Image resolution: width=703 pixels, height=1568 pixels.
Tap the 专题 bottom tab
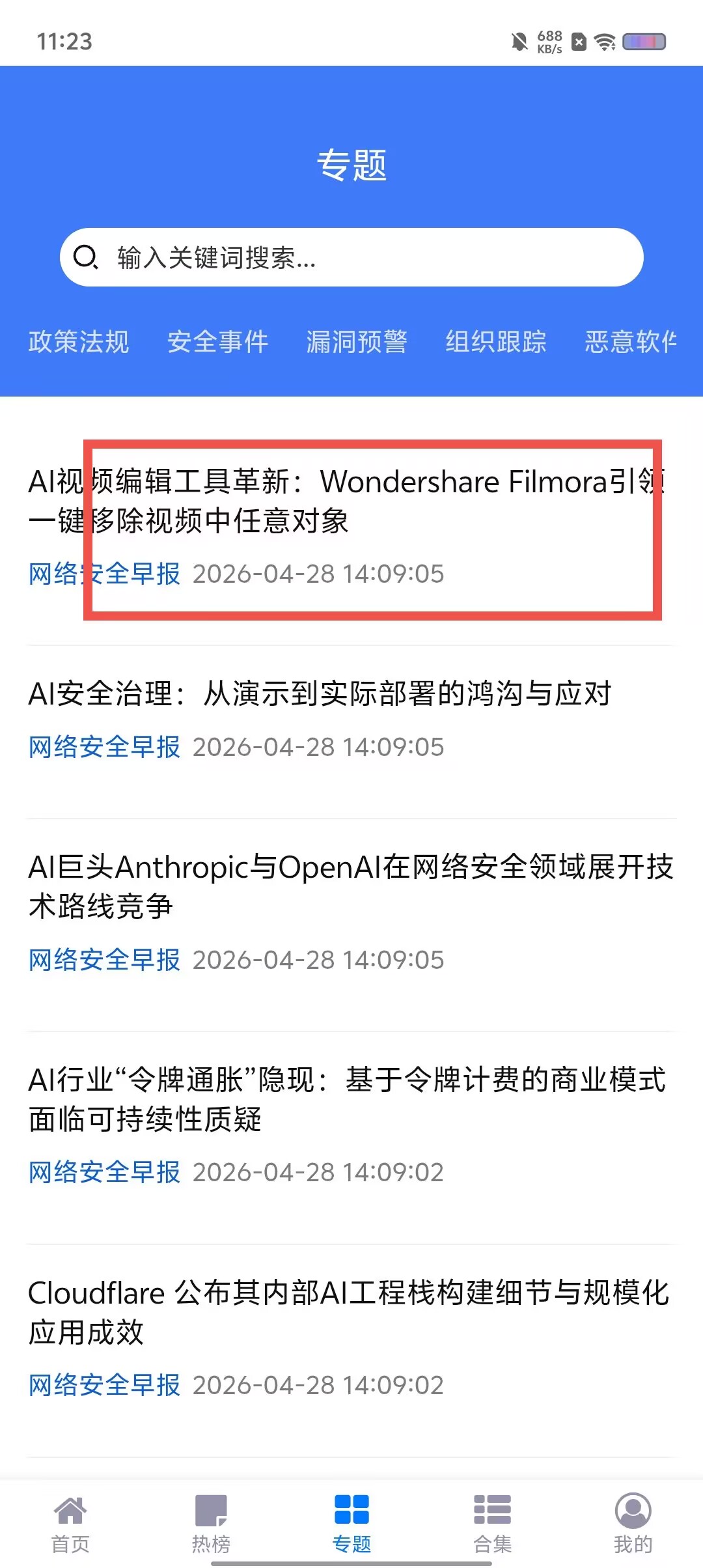pyautogui.click(x=351, y=1524)
